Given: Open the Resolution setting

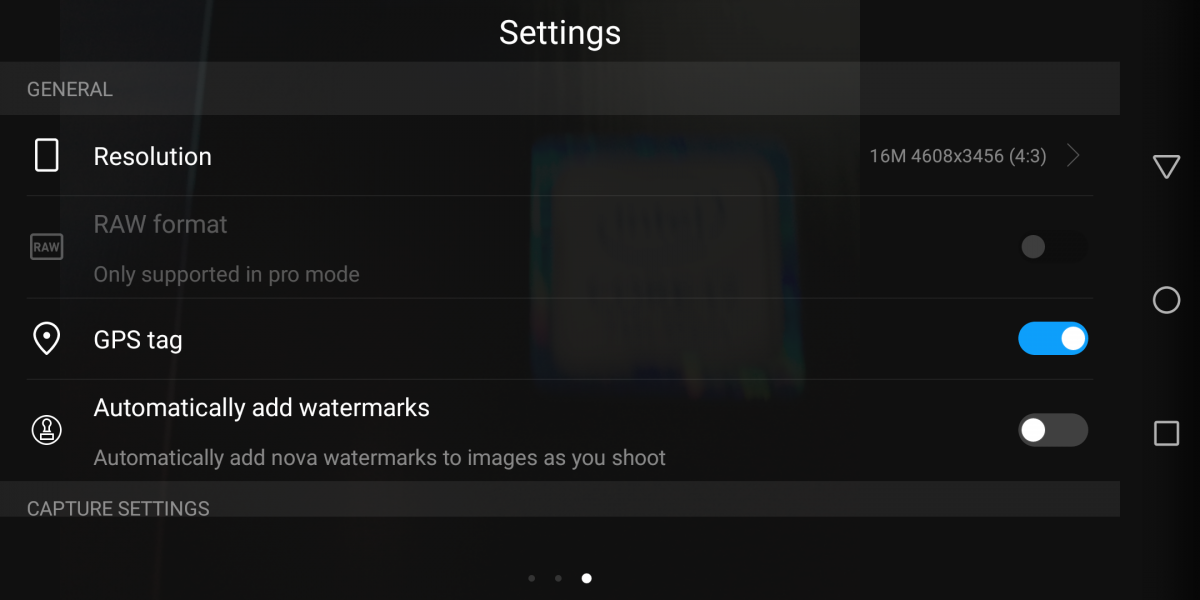Looking at the screenshot, I should coord(560,156).
